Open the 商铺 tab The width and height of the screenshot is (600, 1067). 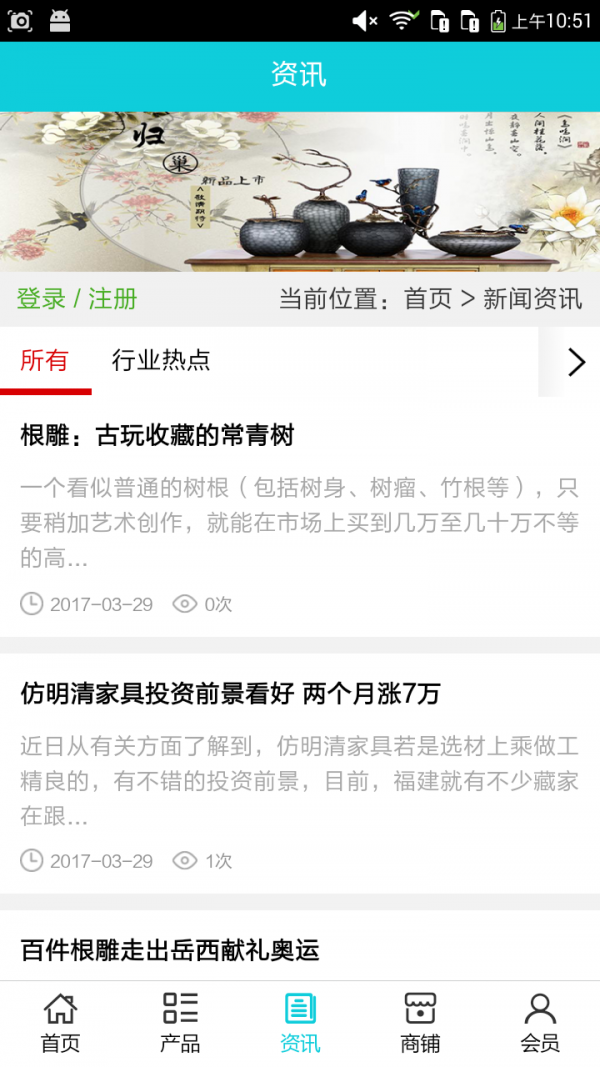pyautogui.click(x=420, y=1023)
